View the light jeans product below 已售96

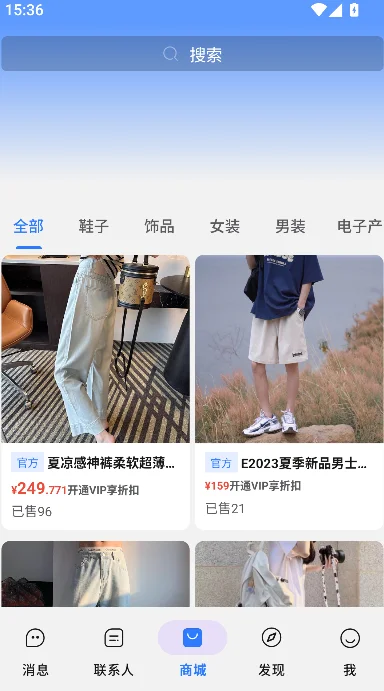pyautogui.click(x=96, y=574)
